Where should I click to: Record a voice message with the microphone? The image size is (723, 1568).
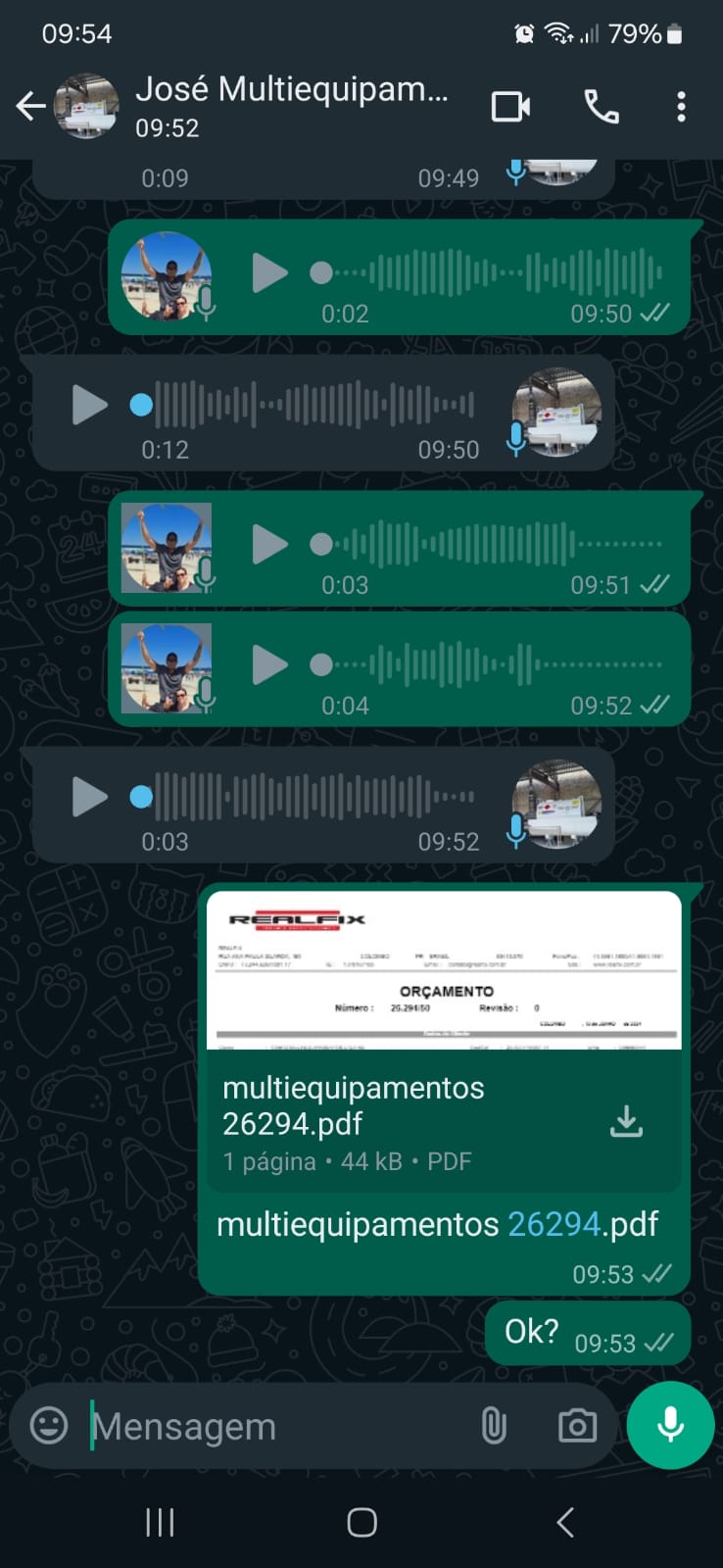670,1425
